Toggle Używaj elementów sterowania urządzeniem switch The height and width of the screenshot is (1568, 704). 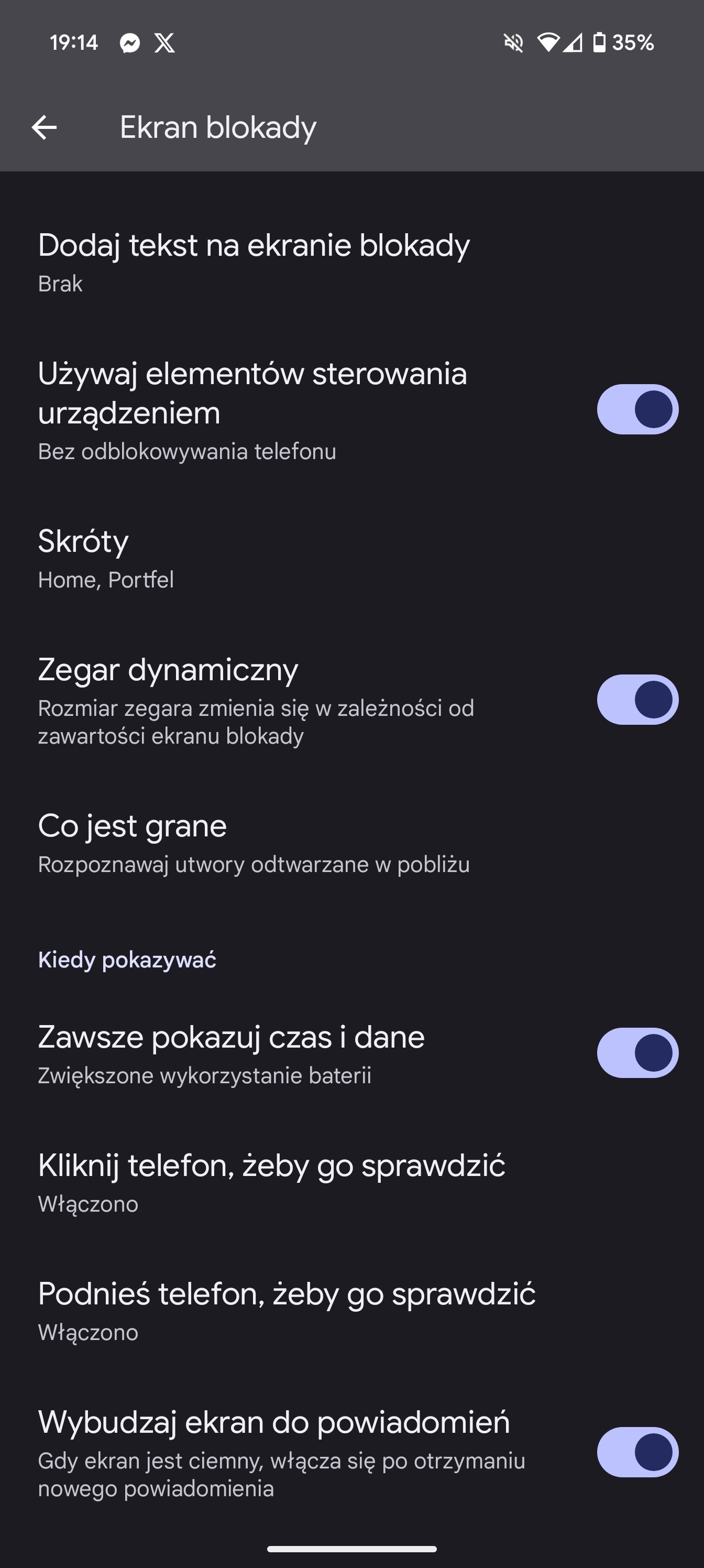pyautogui.click(x=637, y=409)
